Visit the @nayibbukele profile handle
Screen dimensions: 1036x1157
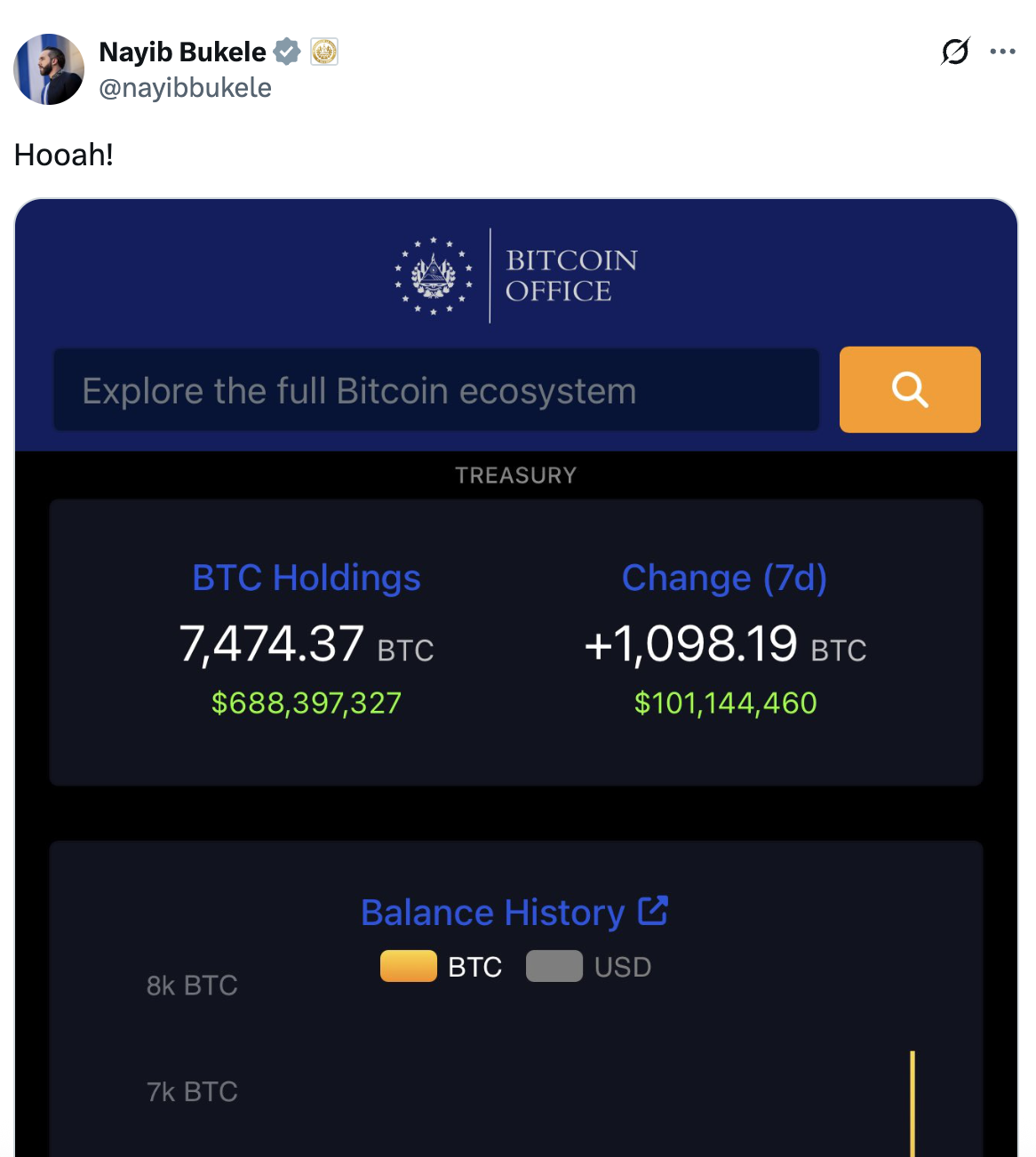[x=185, y=87]
